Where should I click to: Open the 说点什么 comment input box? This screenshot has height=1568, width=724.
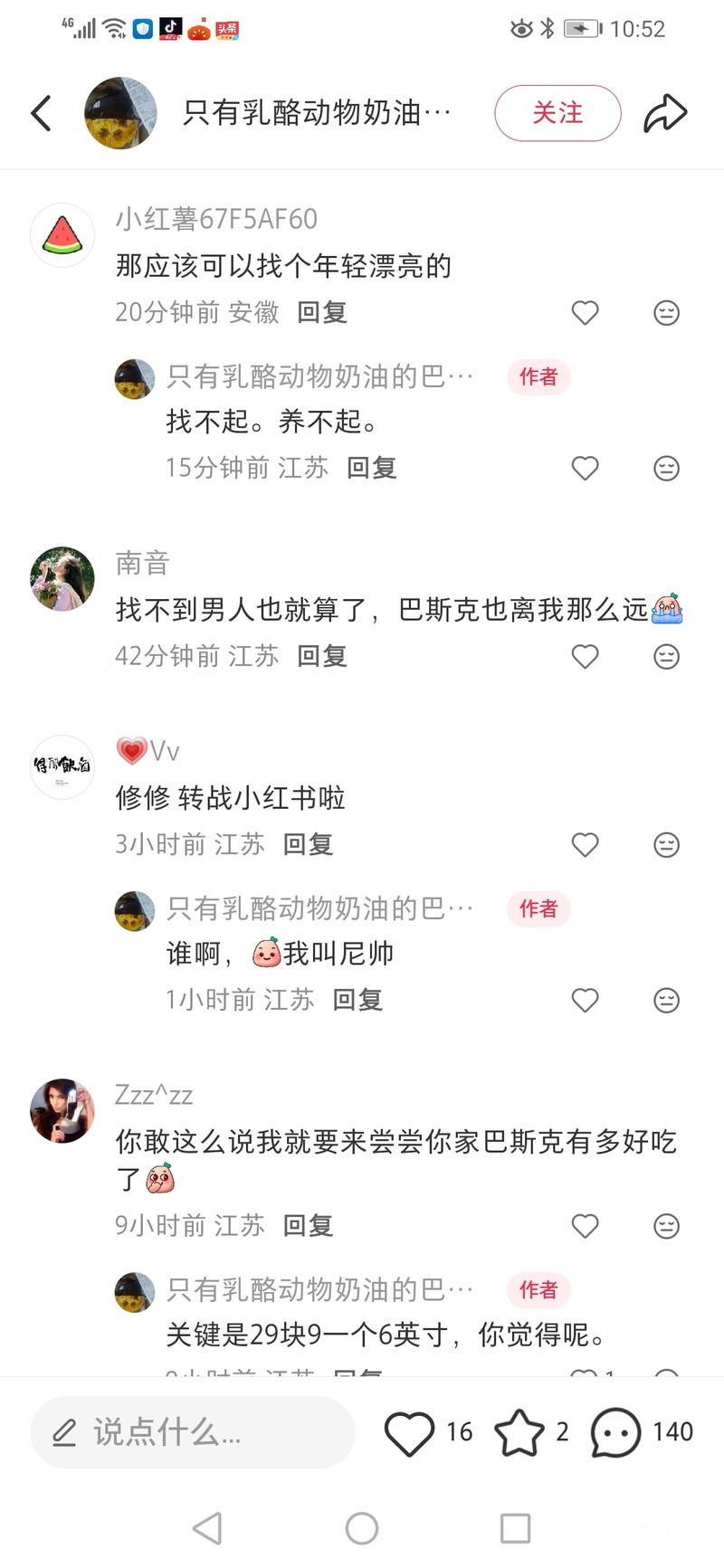pos(192,1432)
